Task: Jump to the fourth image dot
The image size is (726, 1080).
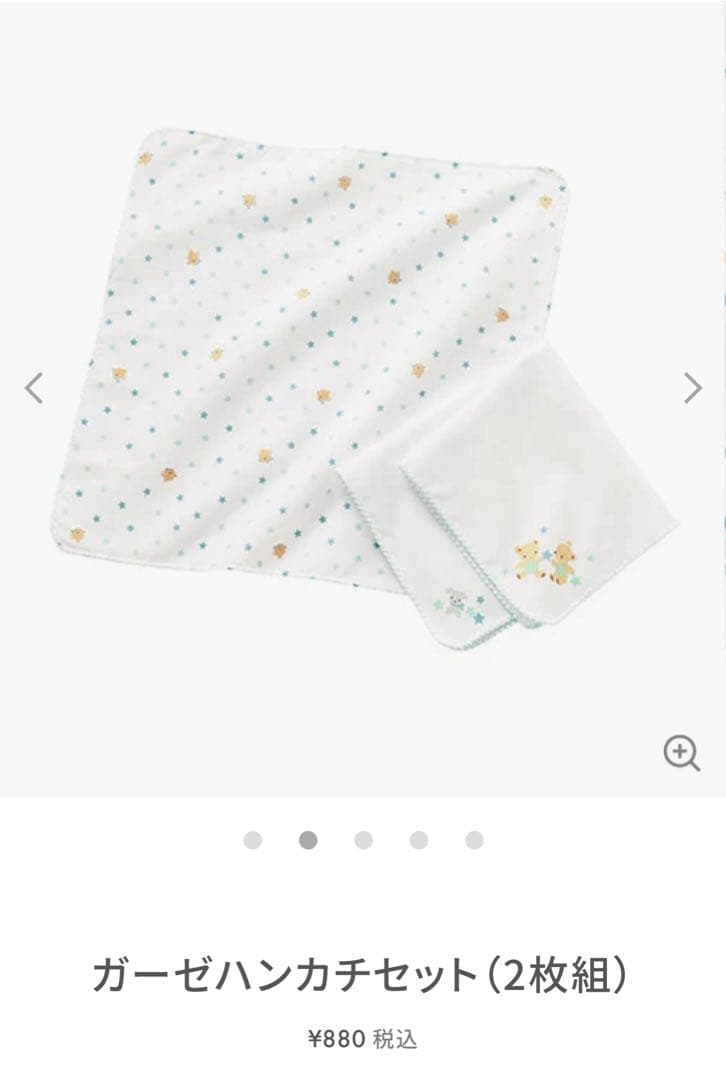Action: pos(419,840)
